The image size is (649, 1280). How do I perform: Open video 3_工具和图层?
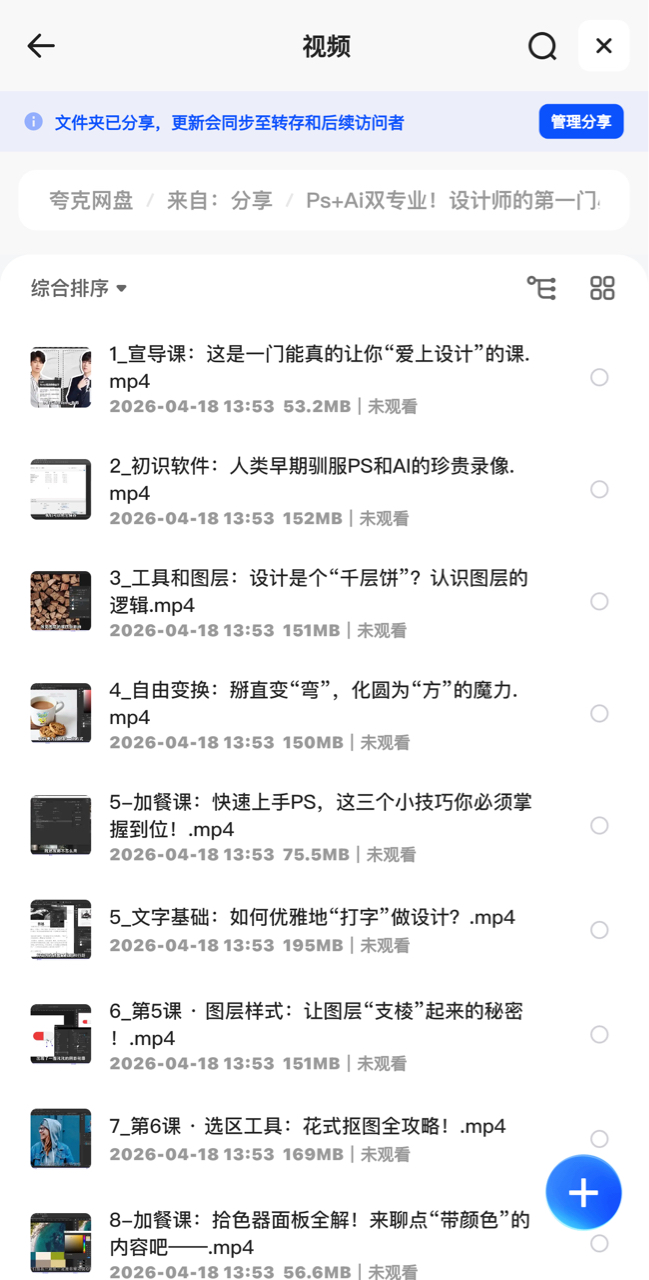tap(319, 591)
